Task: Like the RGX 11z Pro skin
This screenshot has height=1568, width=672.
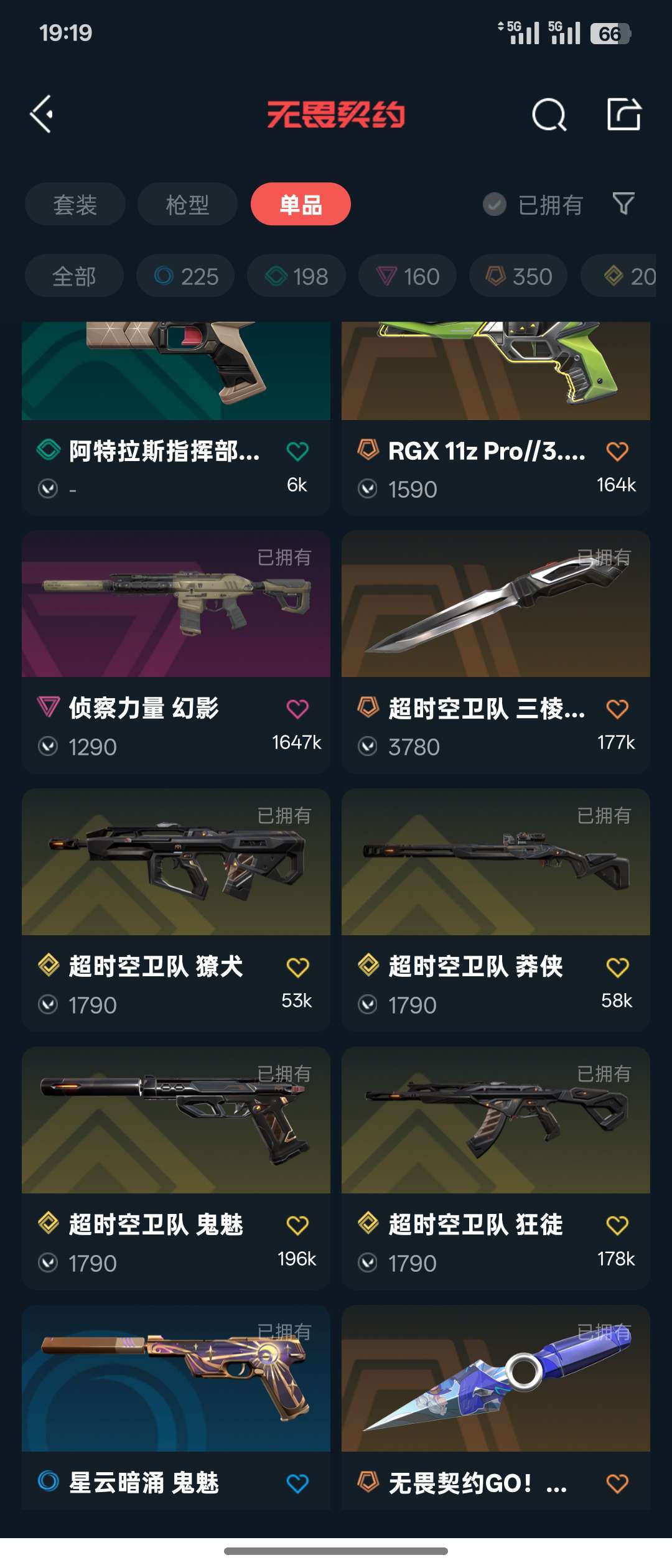Action: pyautogui.click(x=617, y=451)
